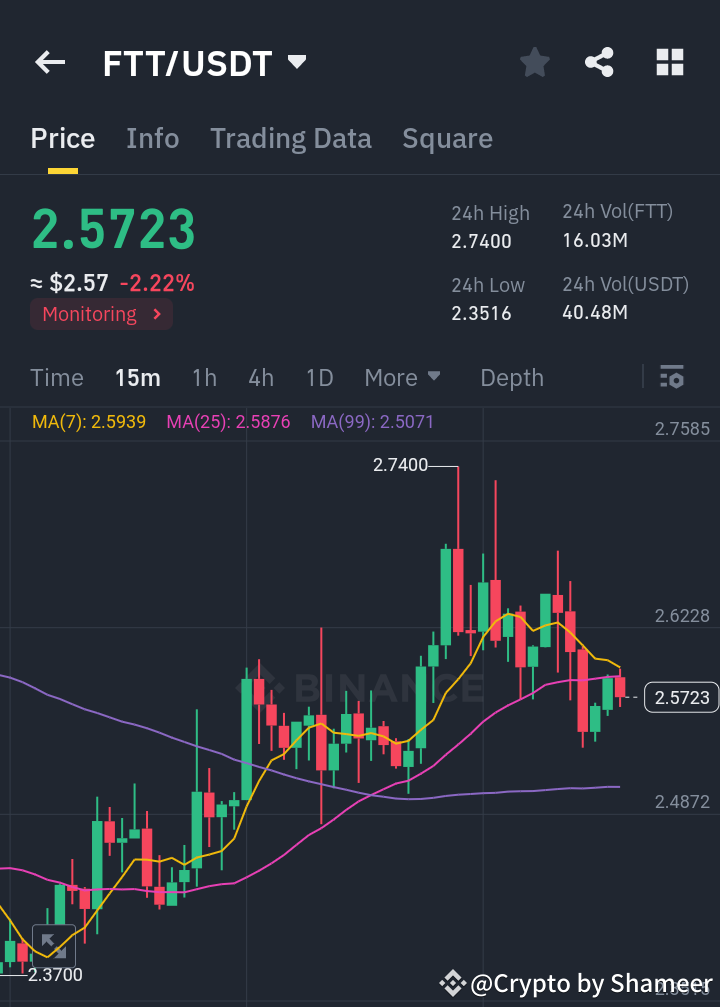Viewport: 720px width, 1007px height.
Task: Select the 1h candle interval
Action: pyautogui.click(x=204, y=378)
